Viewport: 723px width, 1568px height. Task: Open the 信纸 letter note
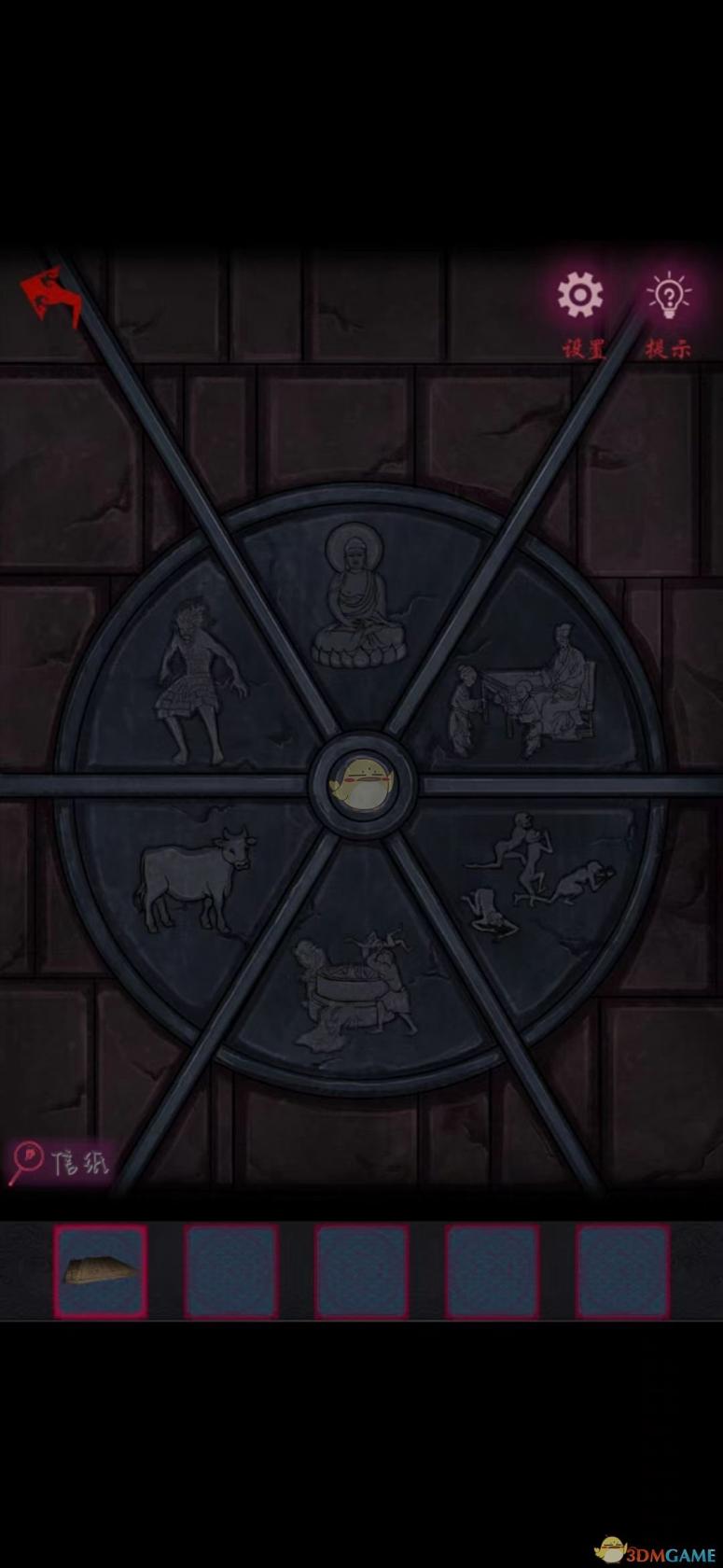61,1161
